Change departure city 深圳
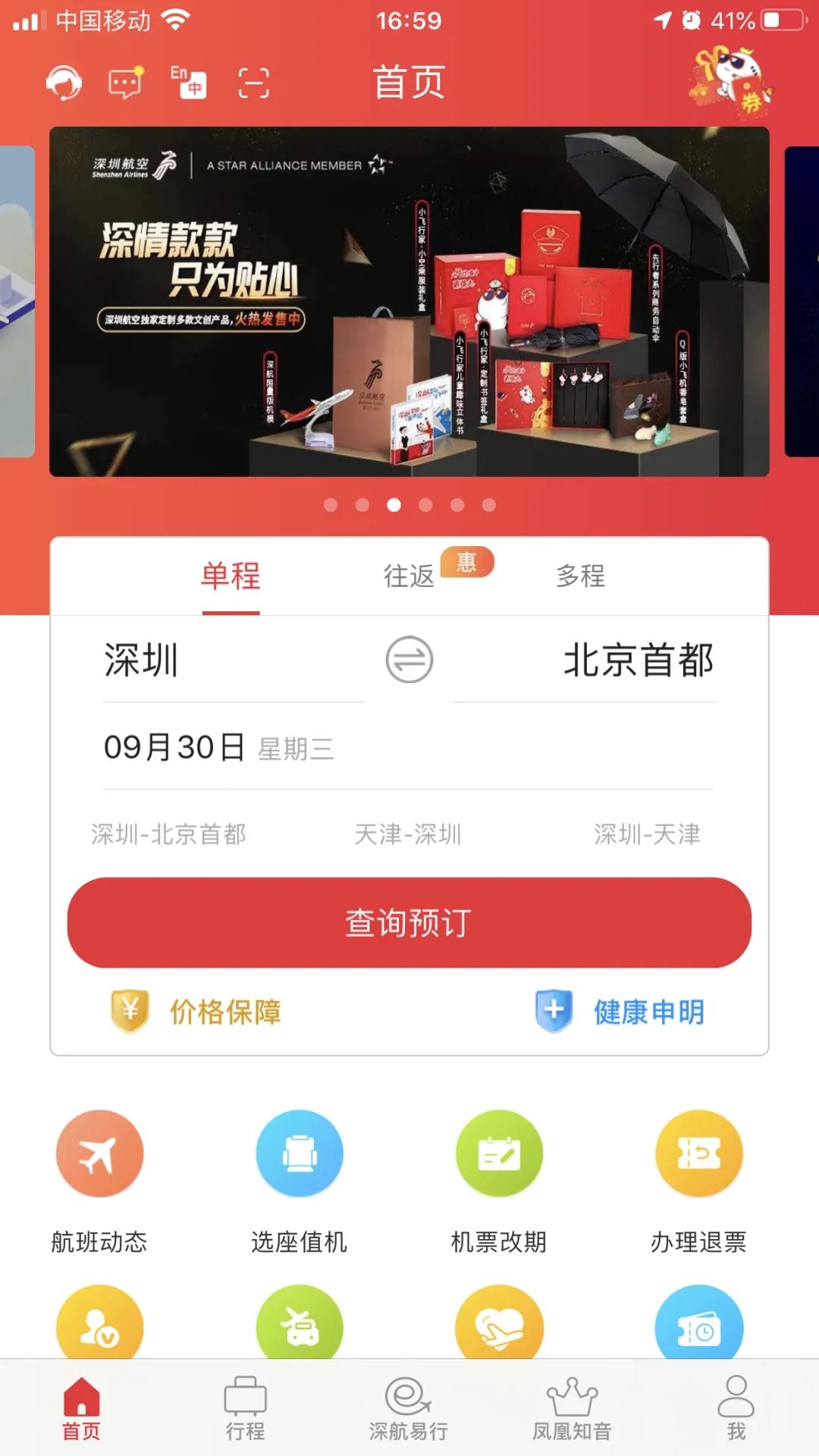 tap(142, 660)
